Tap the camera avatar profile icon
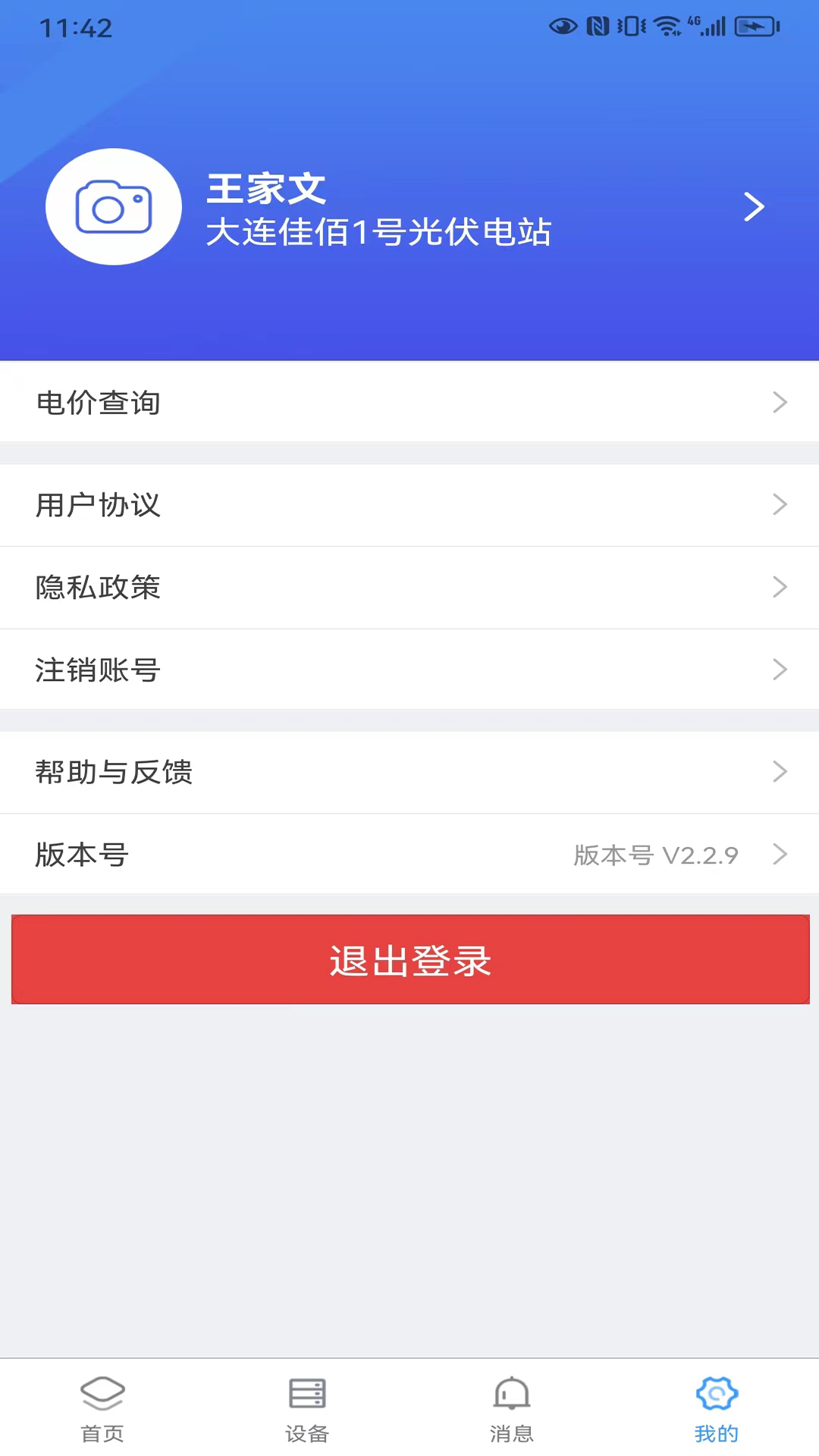The height and width of the screenshot is (1456, 819). tap(112, 206)
